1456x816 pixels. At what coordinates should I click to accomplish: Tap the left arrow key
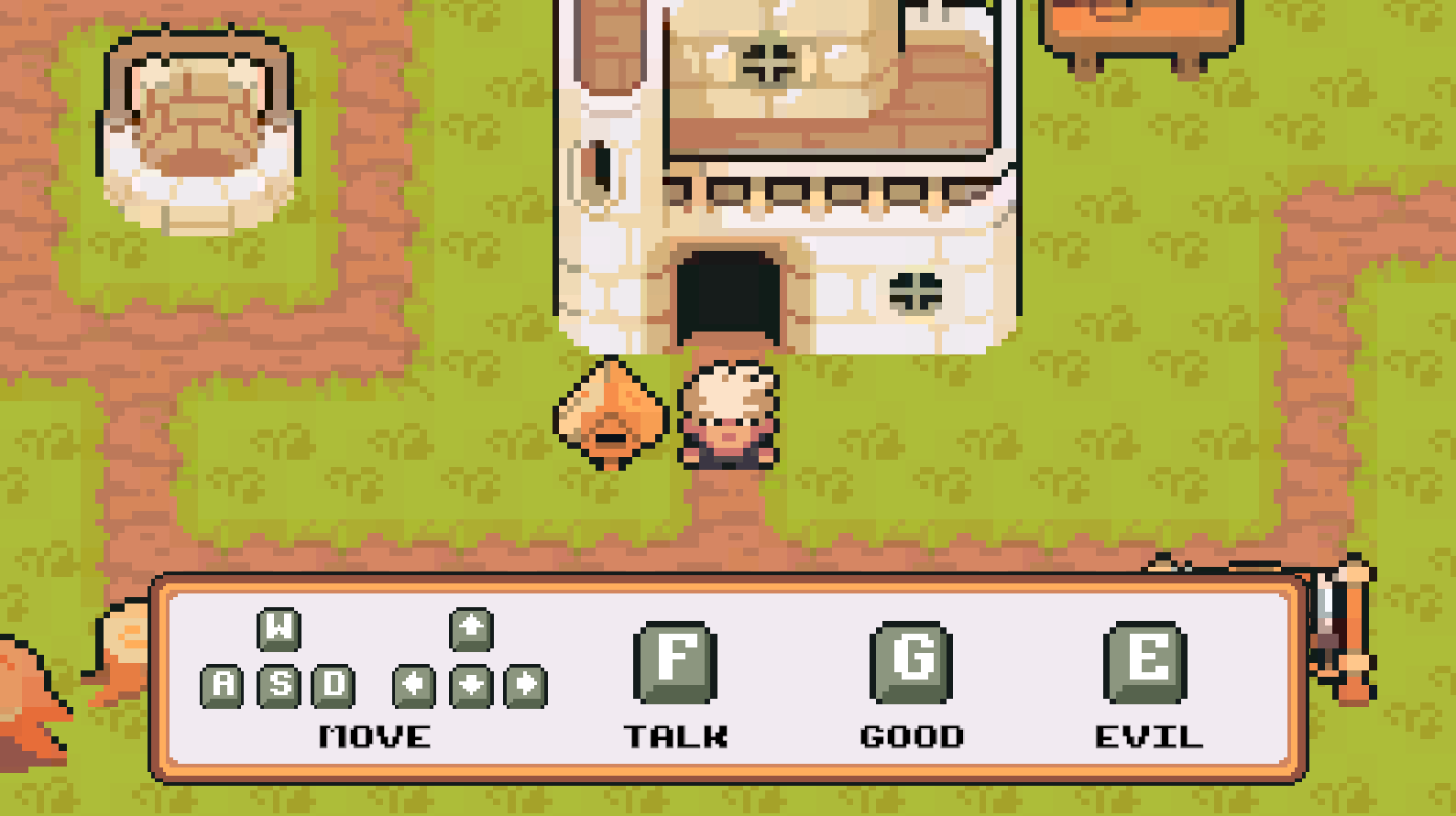414,686
